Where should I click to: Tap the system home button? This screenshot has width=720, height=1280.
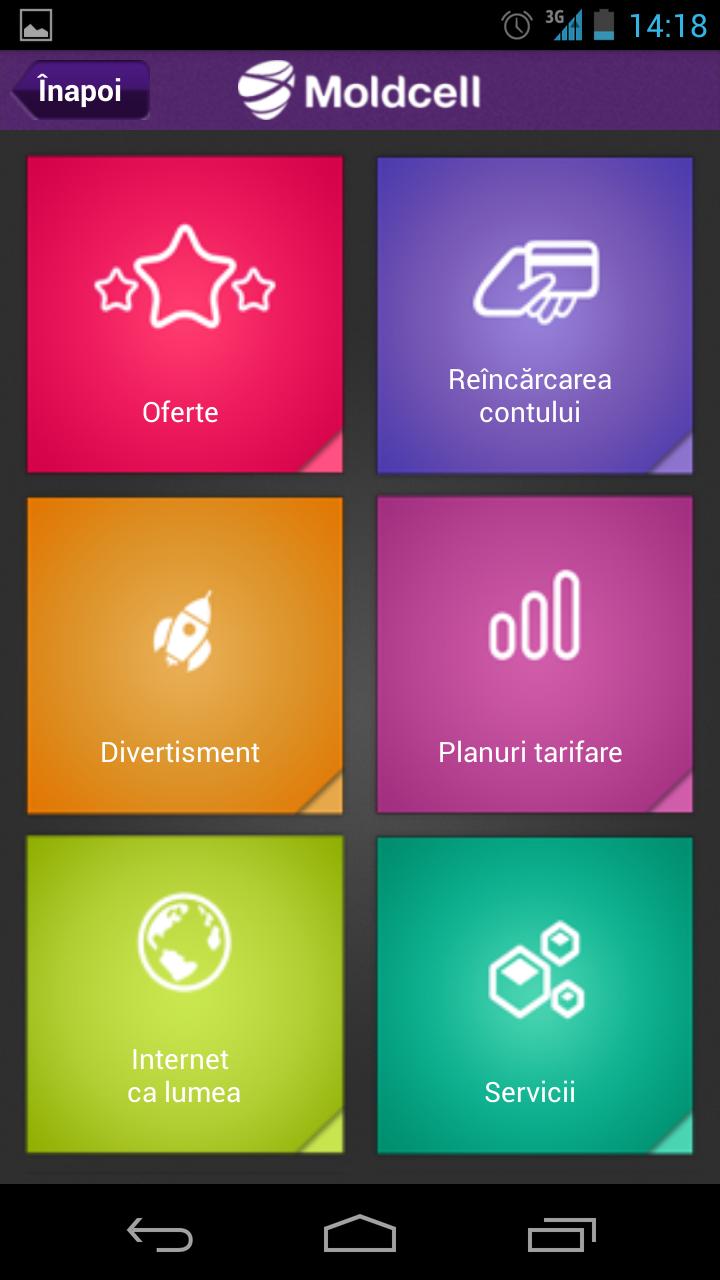pyautogui.click(x=360, y=1233)
